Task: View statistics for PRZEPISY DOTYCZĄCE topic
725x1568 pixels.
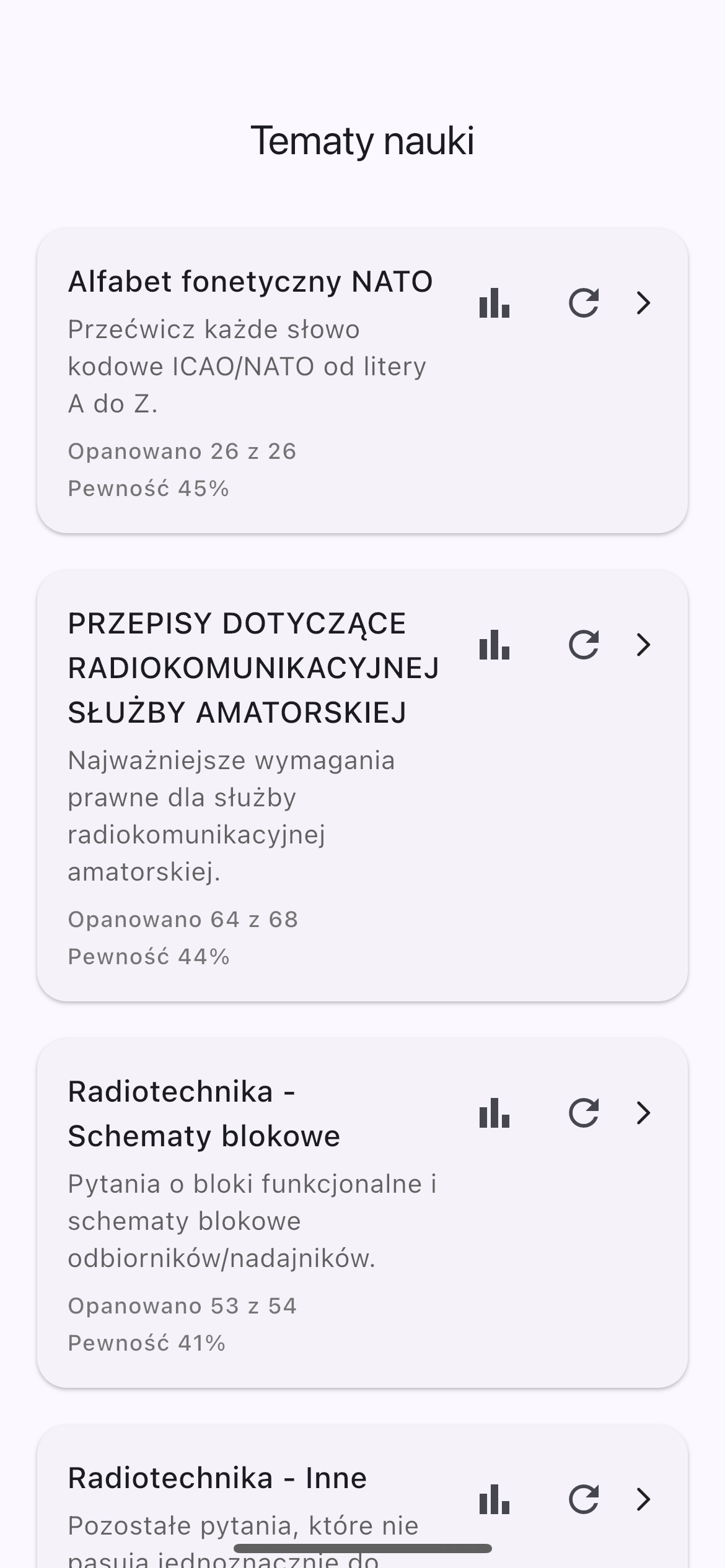Action: (494, 646)
